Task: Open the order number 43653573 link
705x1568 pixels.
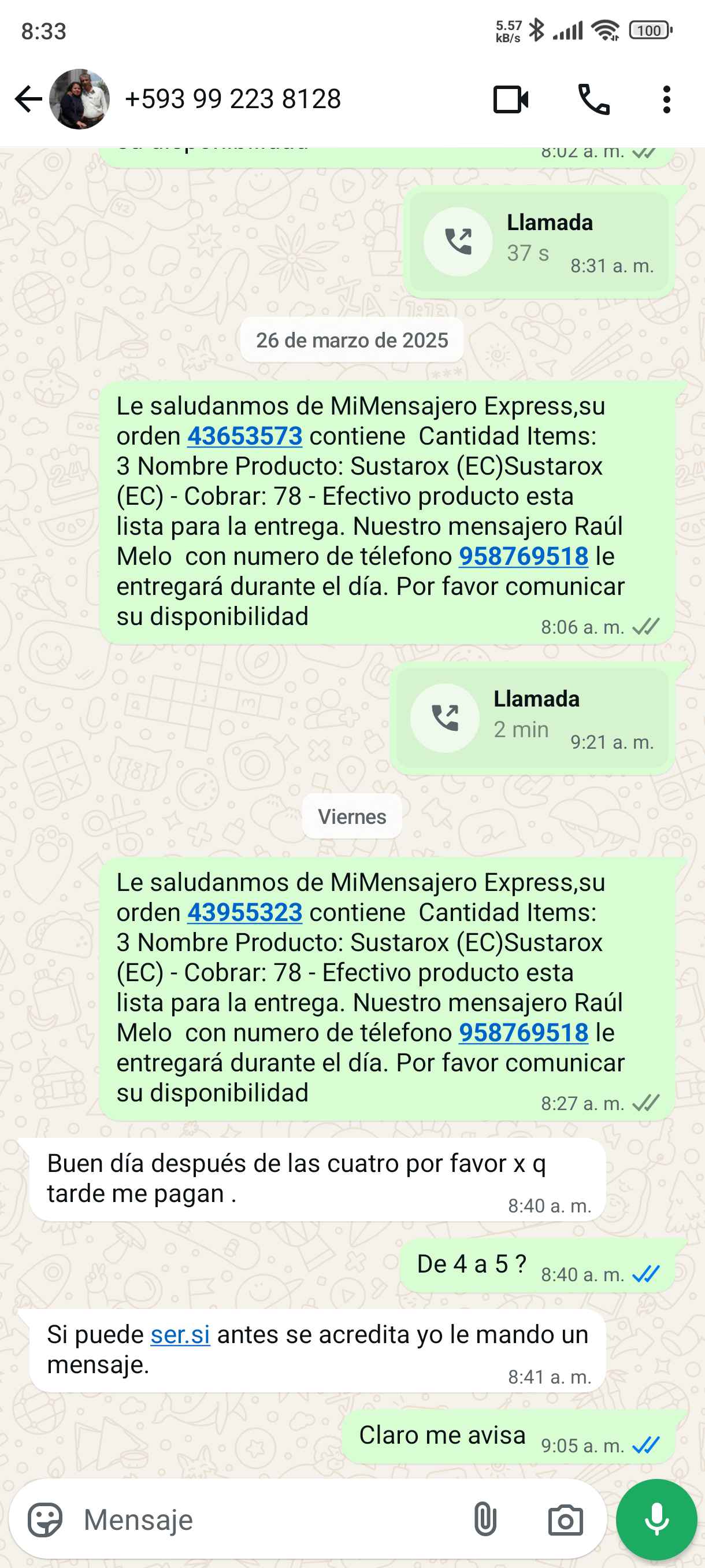Action: coord(244,436)
